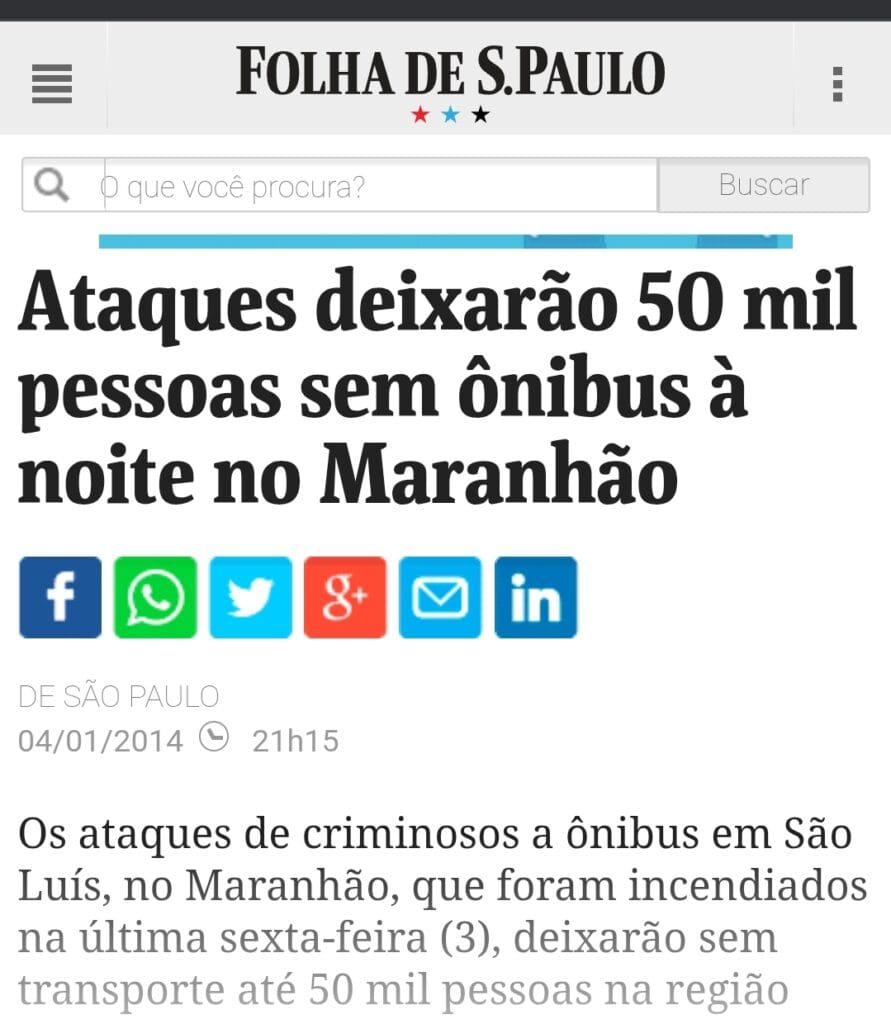Screen dimensions: 891x1024
Task: Send the article by email
Action: coord(440,598)
